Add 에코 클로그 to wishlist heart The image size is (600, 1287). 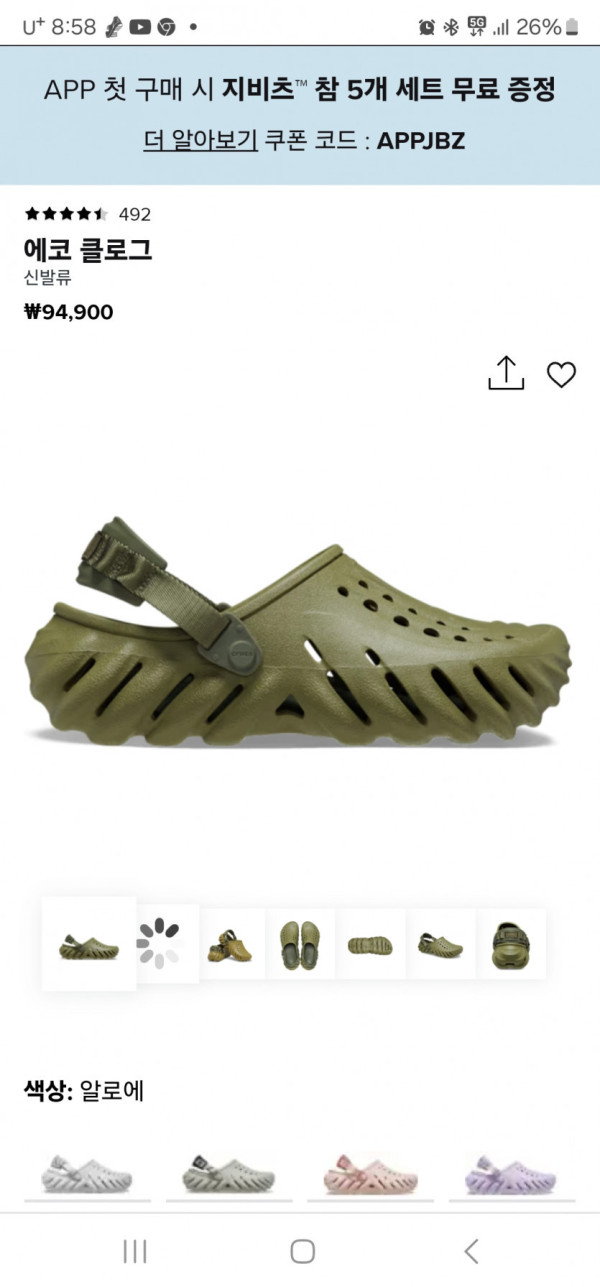point(561,375)
